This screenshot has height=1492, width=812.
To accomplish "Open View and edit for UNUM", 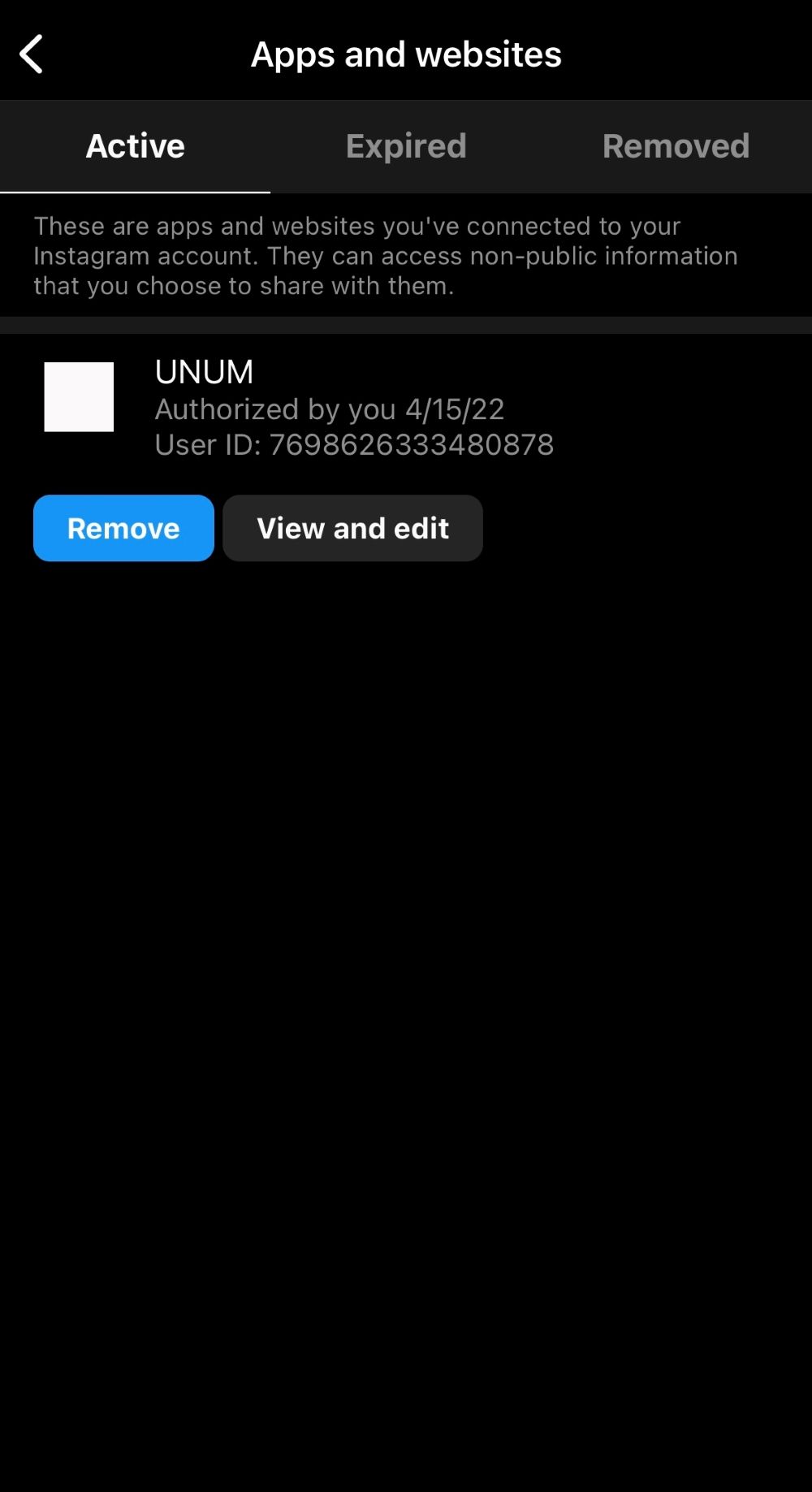I will [x=352, y=528].
